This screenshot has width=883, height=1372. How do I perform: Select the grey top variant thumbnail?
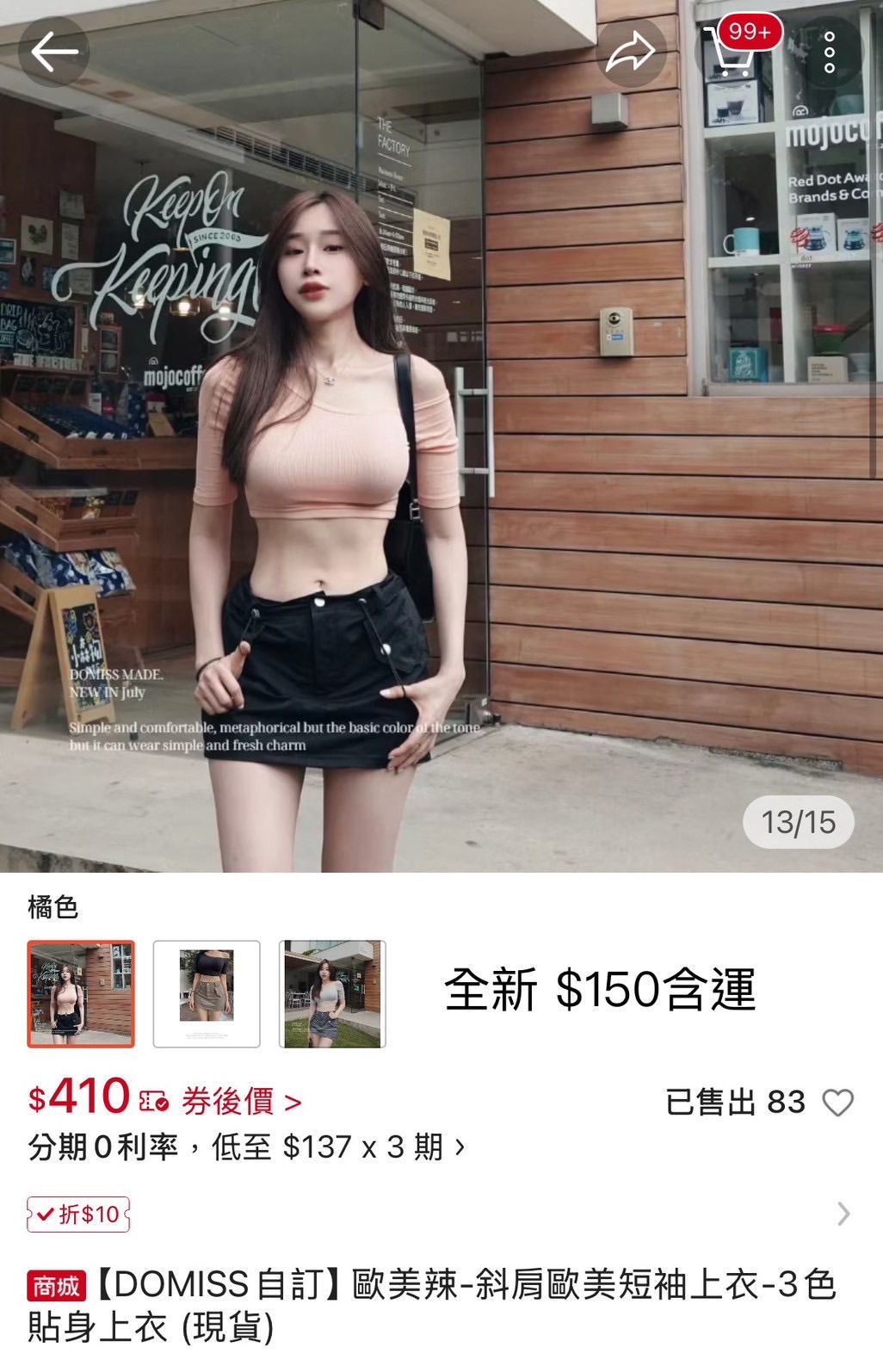coord(331,995)
